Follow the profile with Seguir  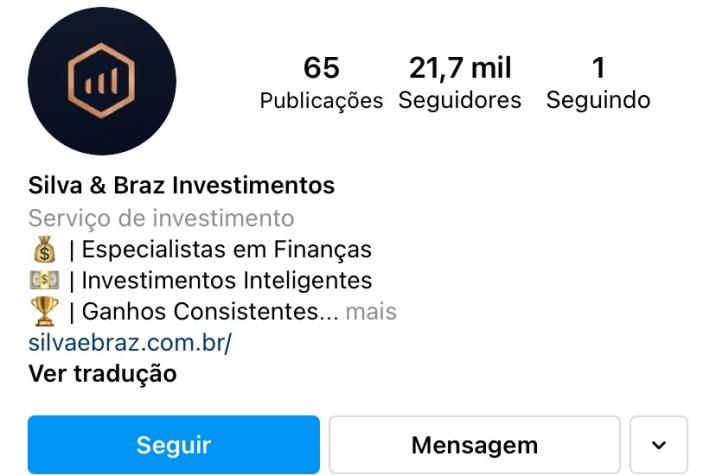[x=173, y=445]
